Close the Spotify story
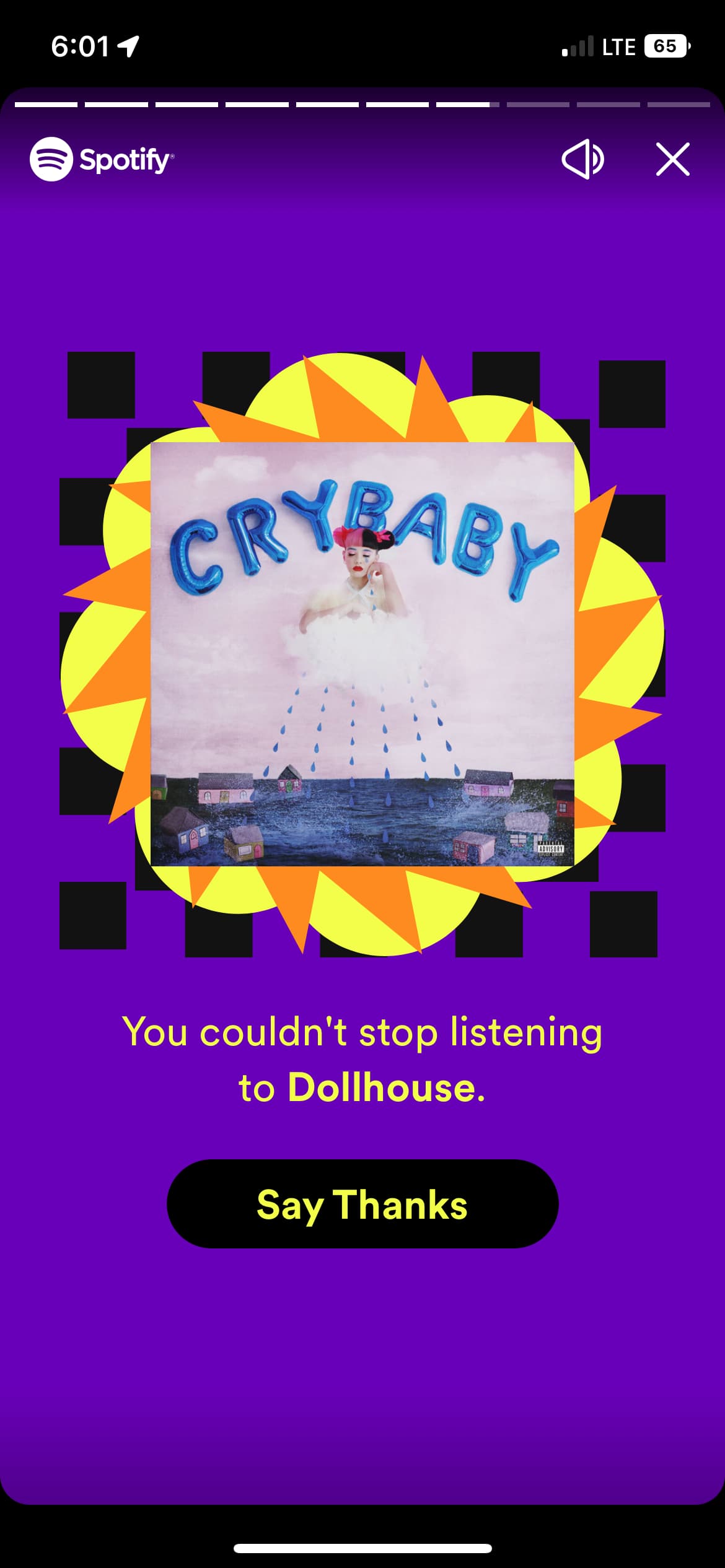 (x=672, y=159)
